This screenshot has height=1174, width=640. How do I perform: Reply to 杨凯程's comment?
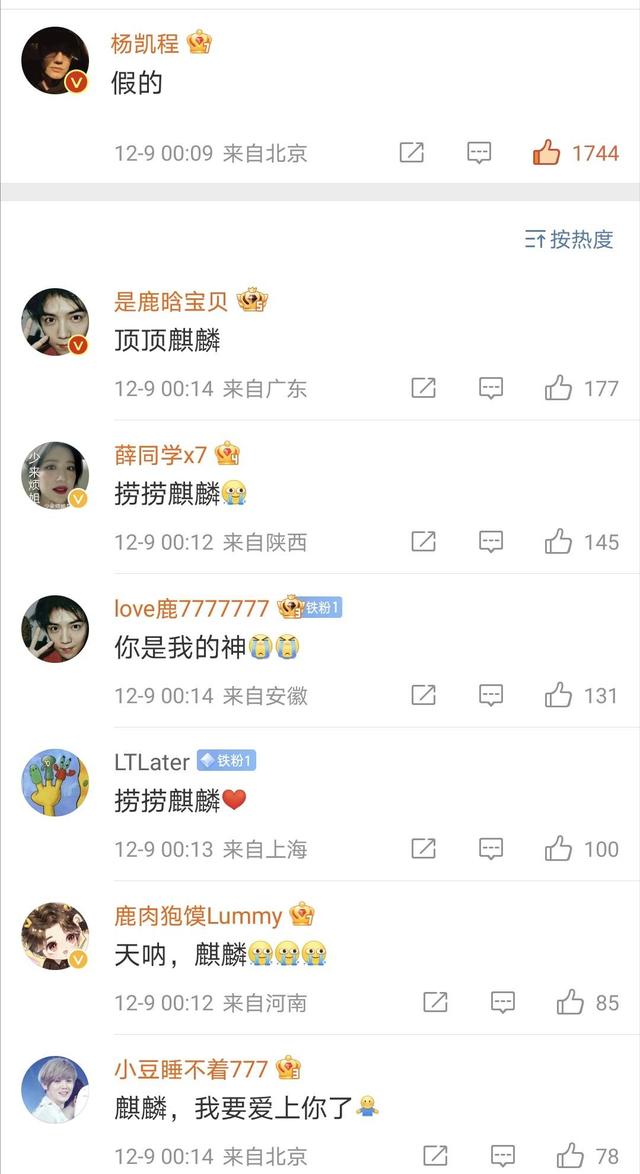tap(479, 153)
